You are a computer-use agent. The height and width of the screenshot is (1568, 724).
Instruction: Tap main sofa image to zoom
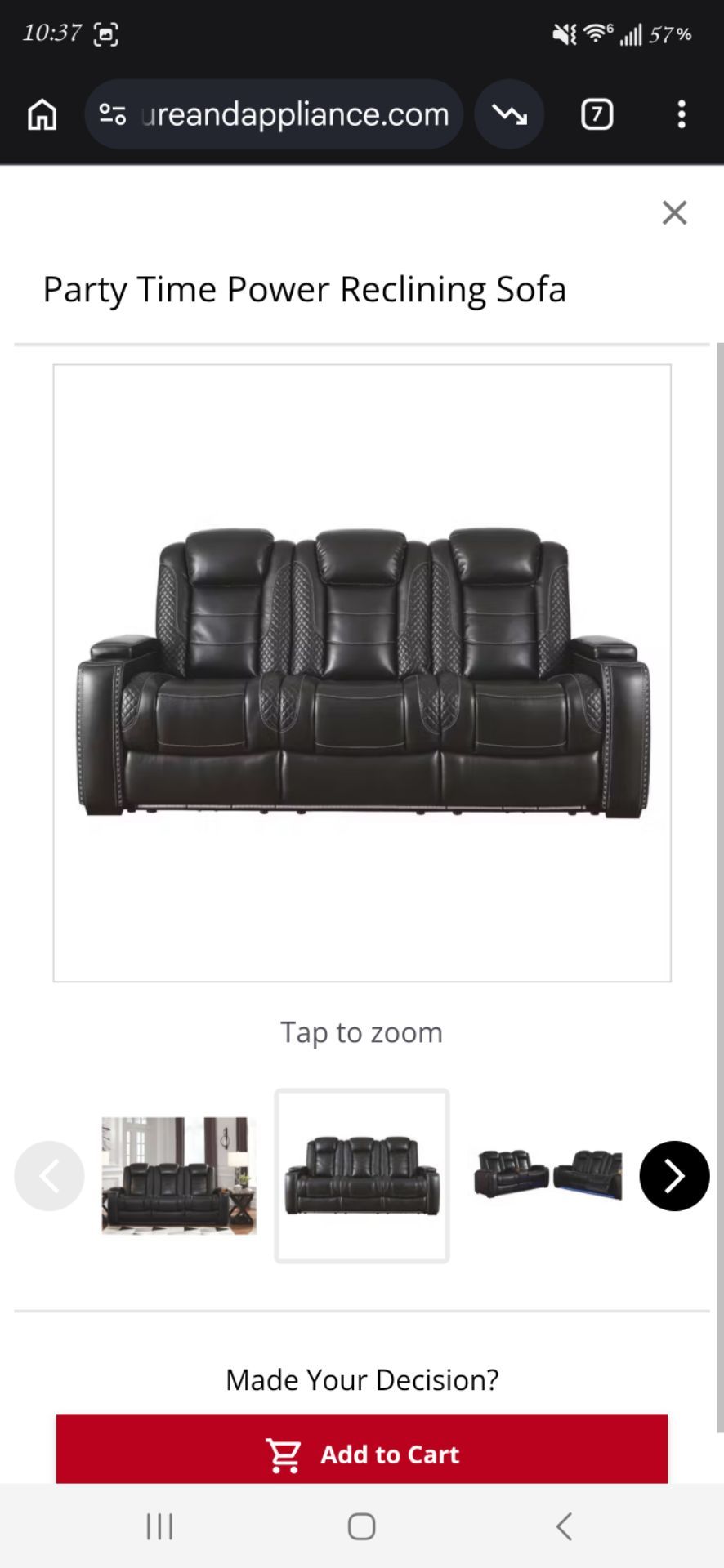[362, 673]
